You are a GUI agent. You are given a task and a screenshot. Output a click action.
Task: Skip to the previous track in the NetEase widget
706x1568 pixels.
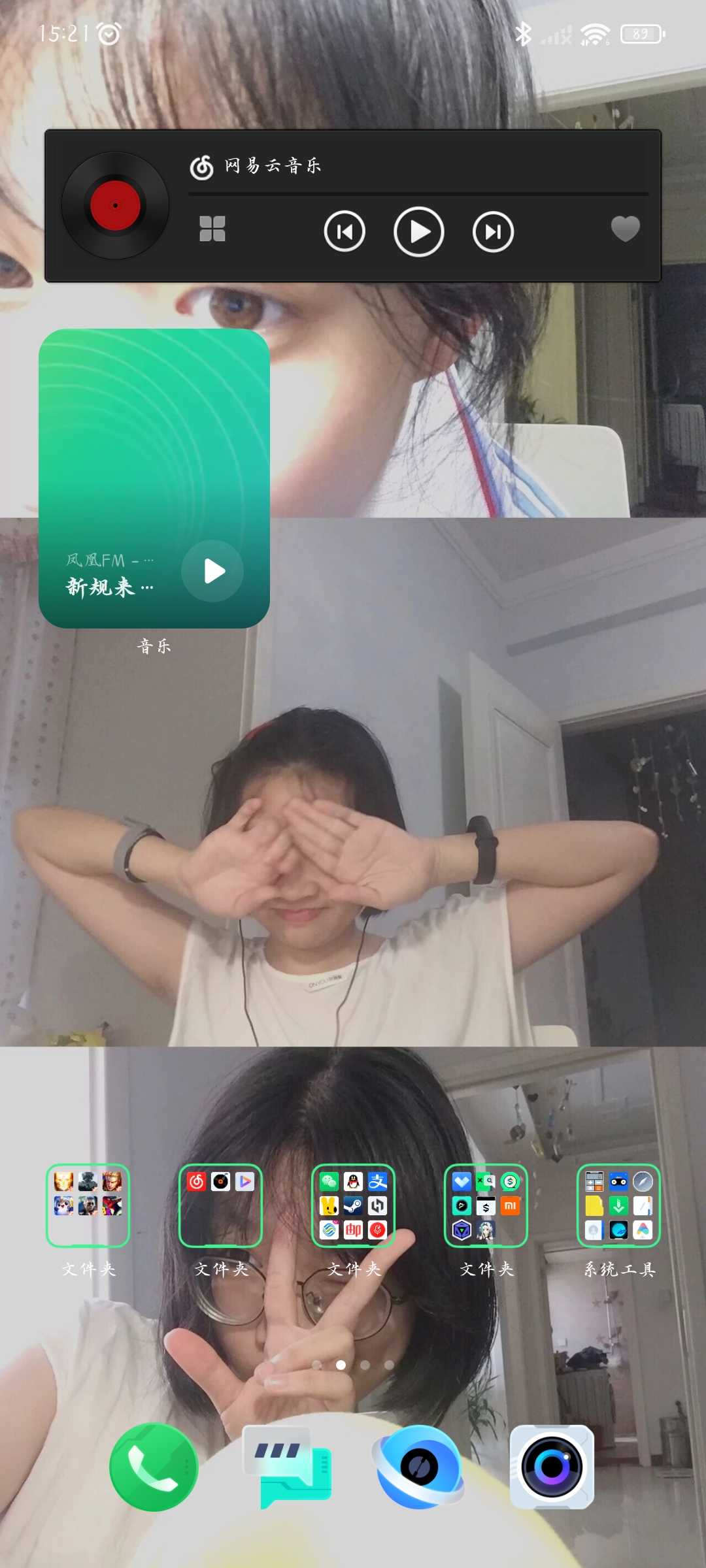pos(345,231)
